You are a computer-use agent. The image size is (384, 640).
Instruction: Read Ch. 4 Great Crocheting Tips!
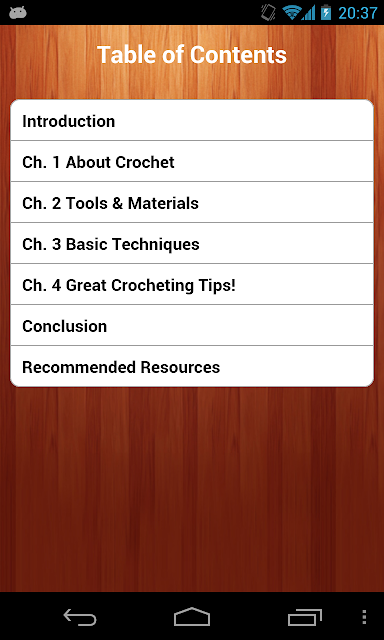tap(192, 284)
